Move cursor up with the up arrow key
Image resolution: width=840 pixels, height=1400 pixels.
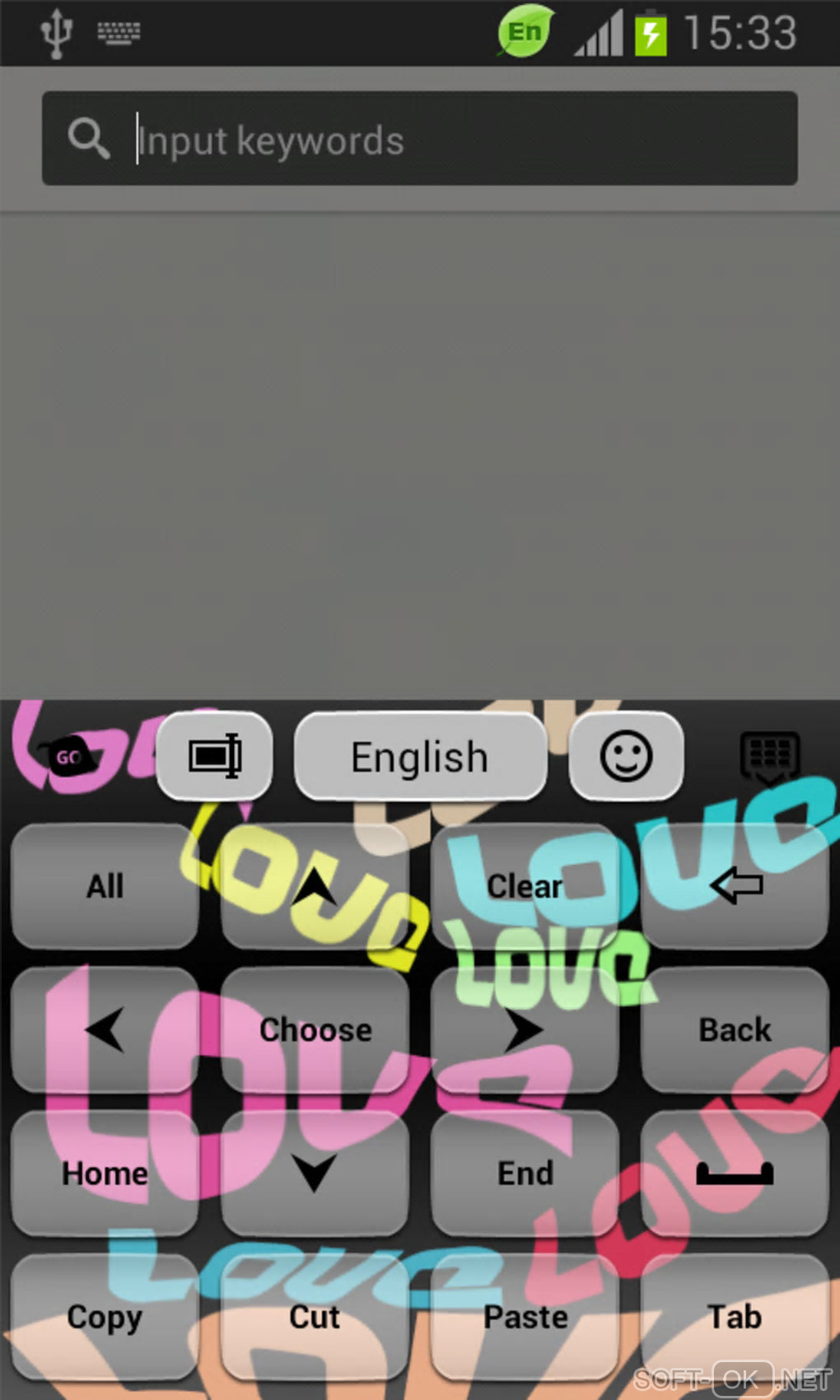click(315, 886)
